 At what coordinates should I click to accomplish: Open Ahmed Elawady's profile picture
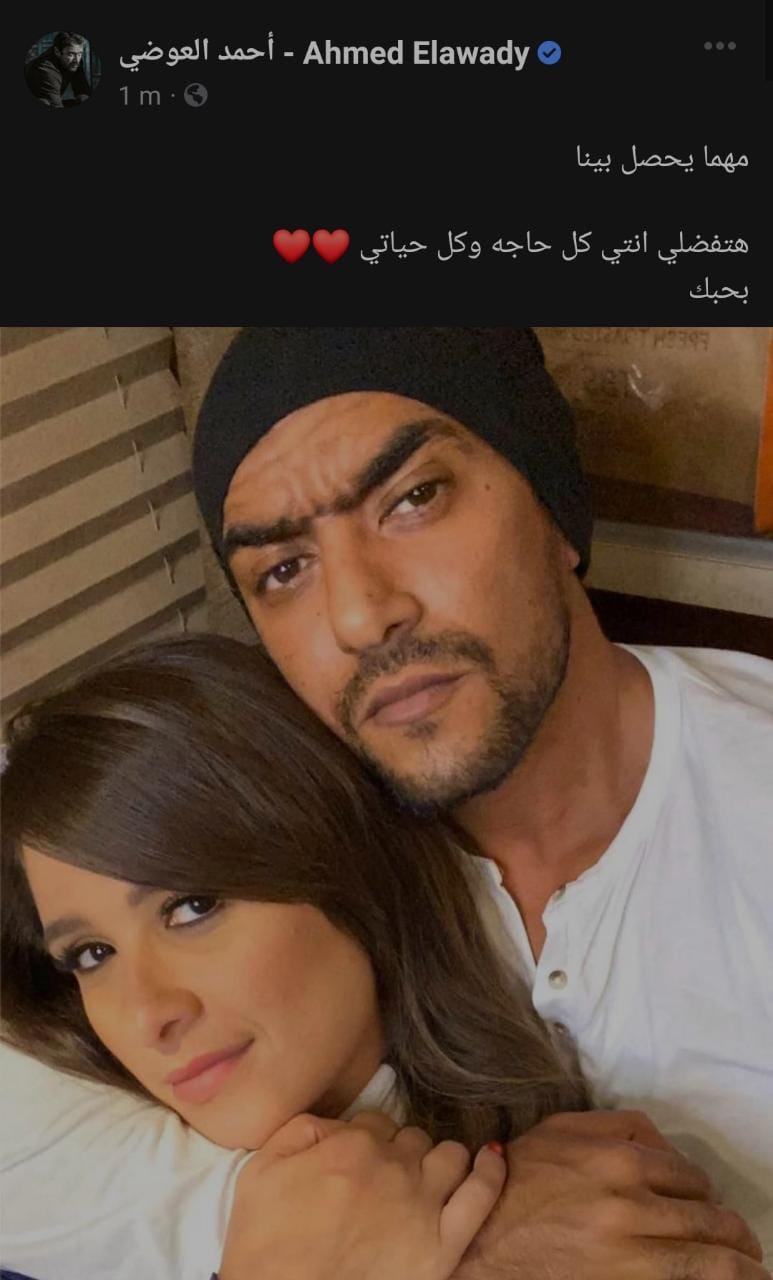pos(62,68)
